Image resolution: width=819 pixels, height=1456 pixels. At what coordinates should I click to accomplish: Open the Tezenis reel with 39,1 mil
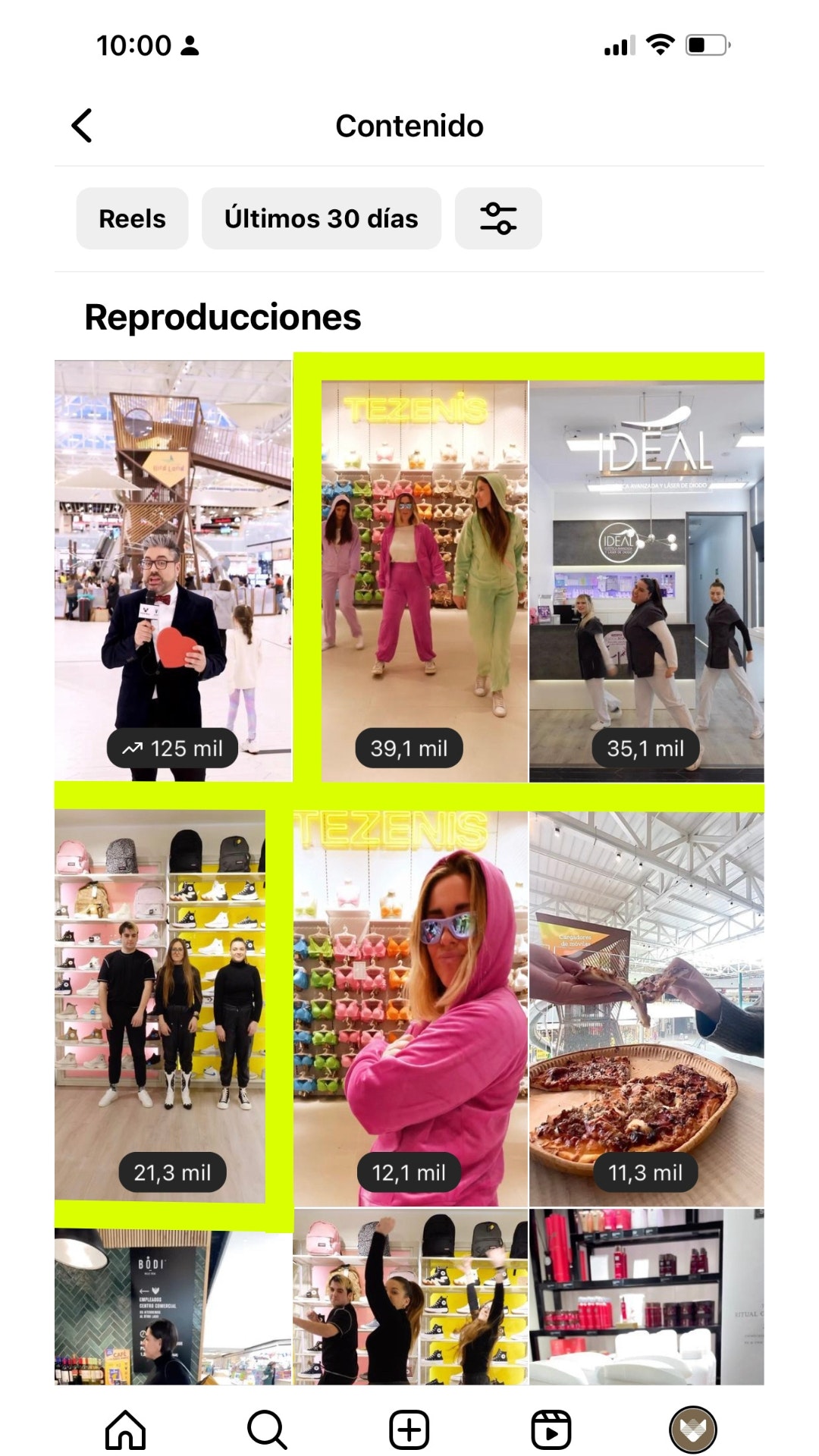pyautogui.click(x=424, y=581)
